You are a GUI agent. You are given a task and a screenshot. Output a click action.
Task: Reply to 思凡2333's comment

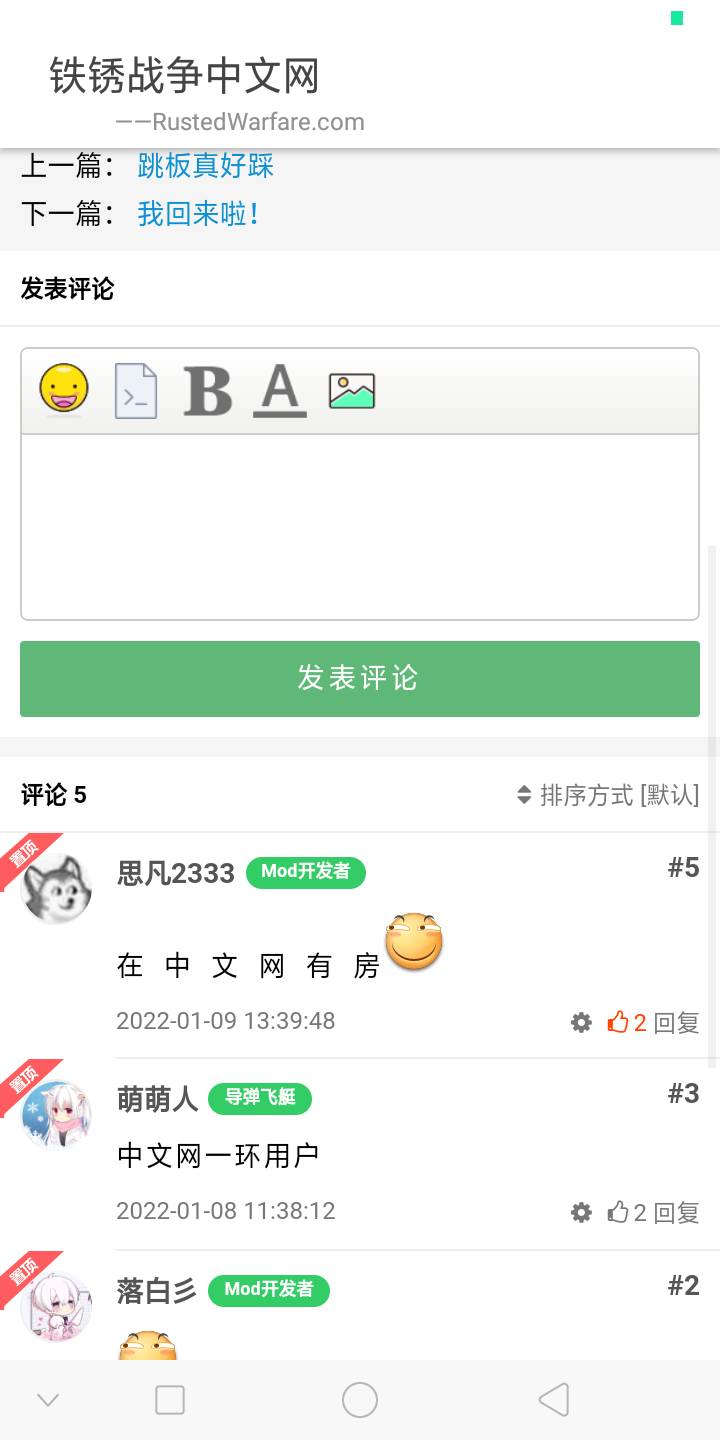[x=676, y=1023]
